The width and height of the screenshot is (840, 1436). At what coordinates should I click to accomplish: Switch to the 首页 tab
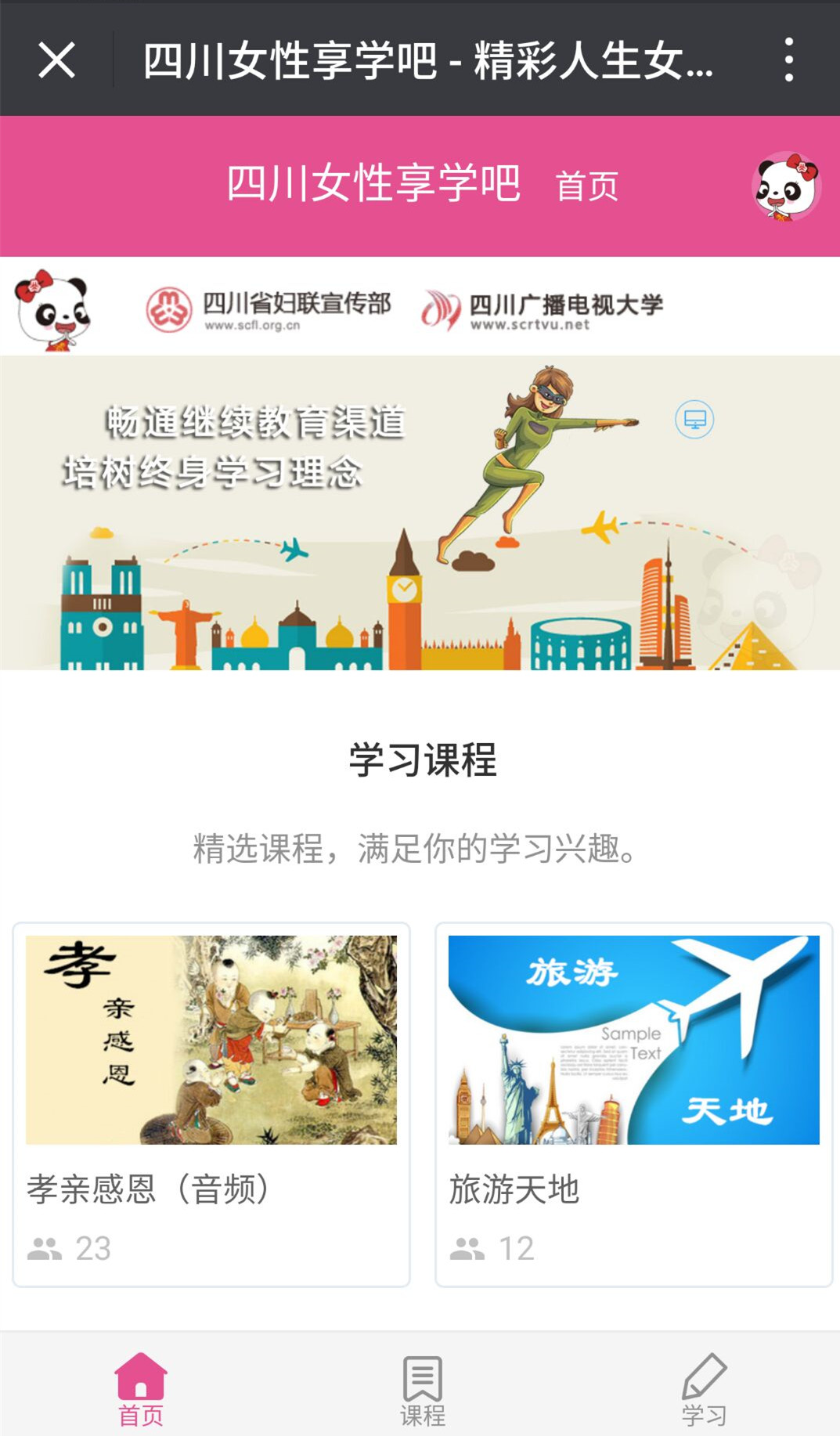141,1388
